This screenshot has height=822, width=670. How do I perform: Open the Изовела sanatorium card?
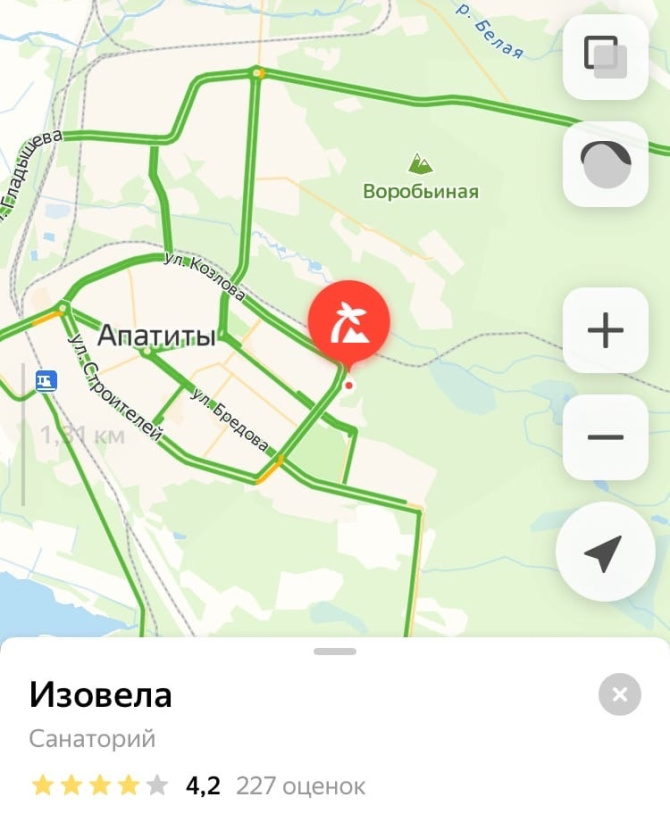(x=100, y=694)
